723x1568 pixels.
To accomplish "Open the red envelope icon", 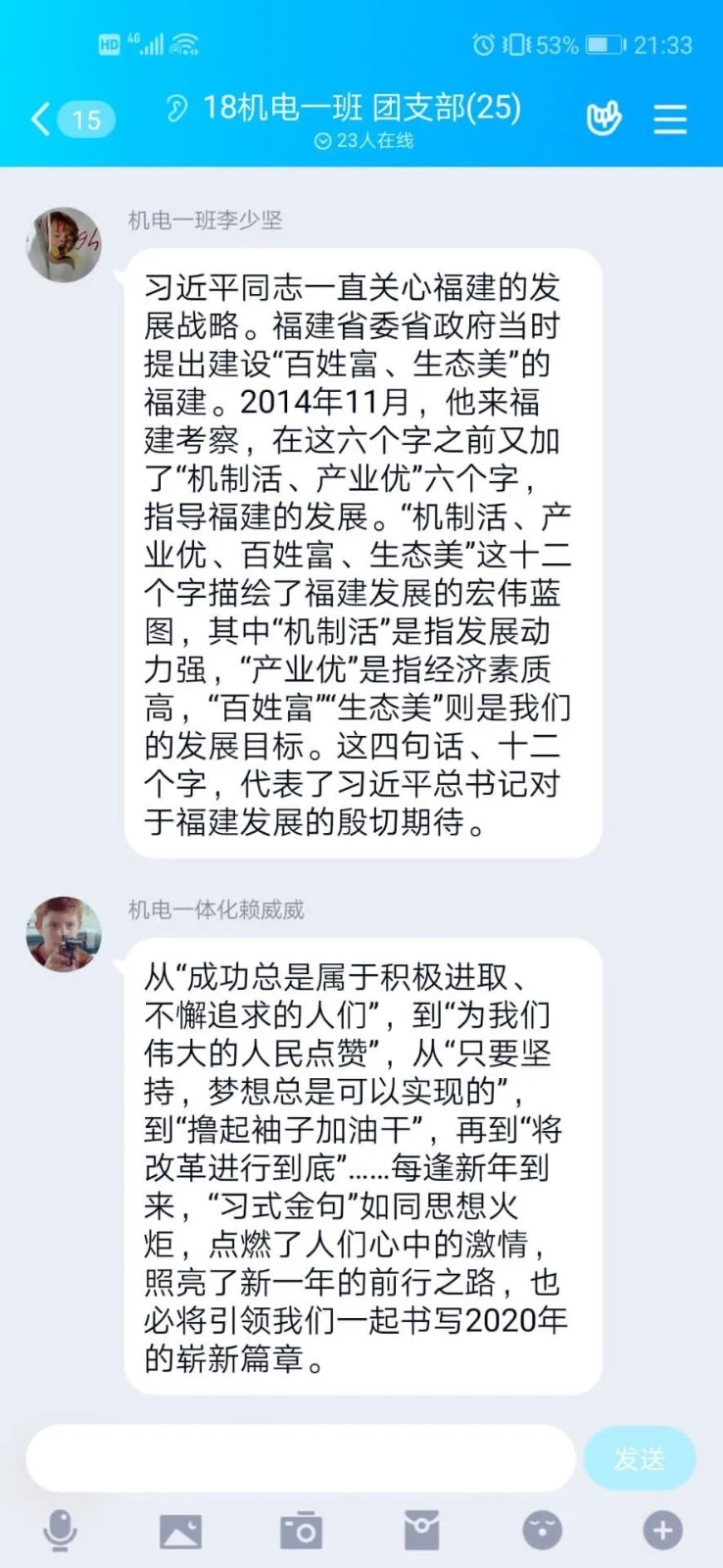I will (421, 1530).
